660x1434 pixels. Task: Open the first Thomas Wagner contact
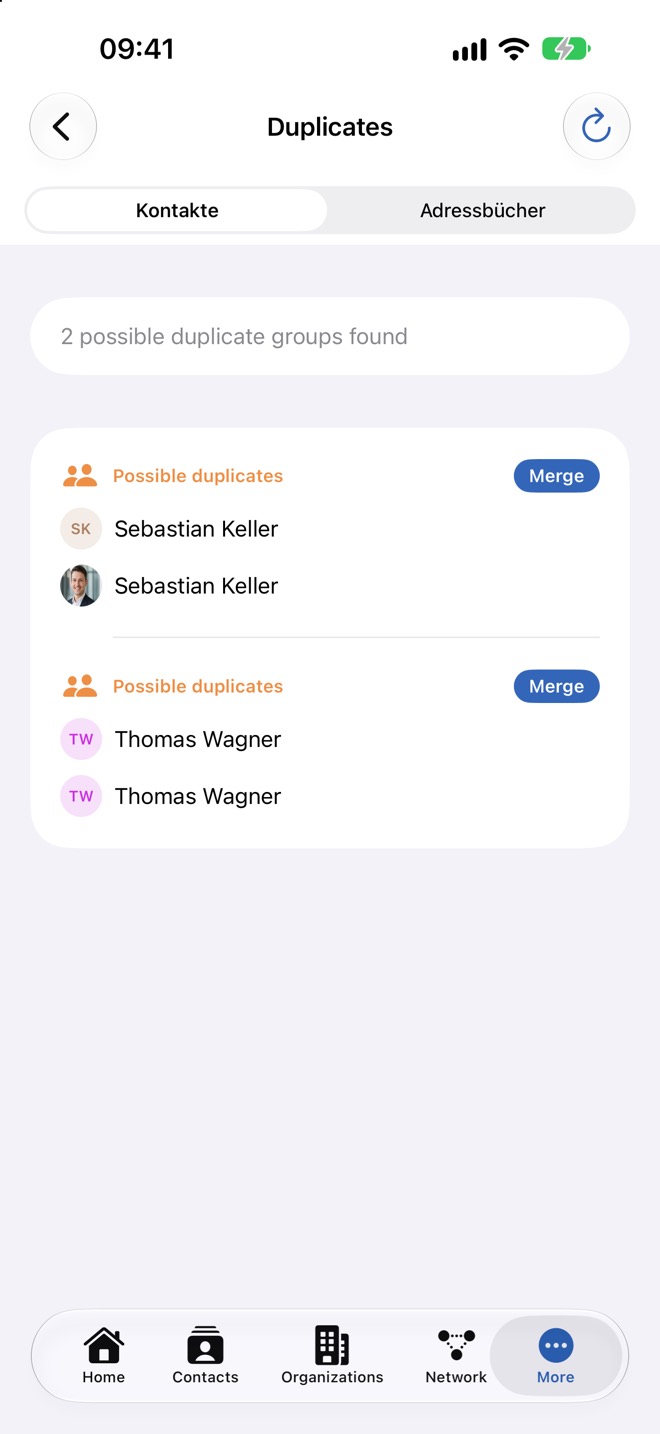330,739
